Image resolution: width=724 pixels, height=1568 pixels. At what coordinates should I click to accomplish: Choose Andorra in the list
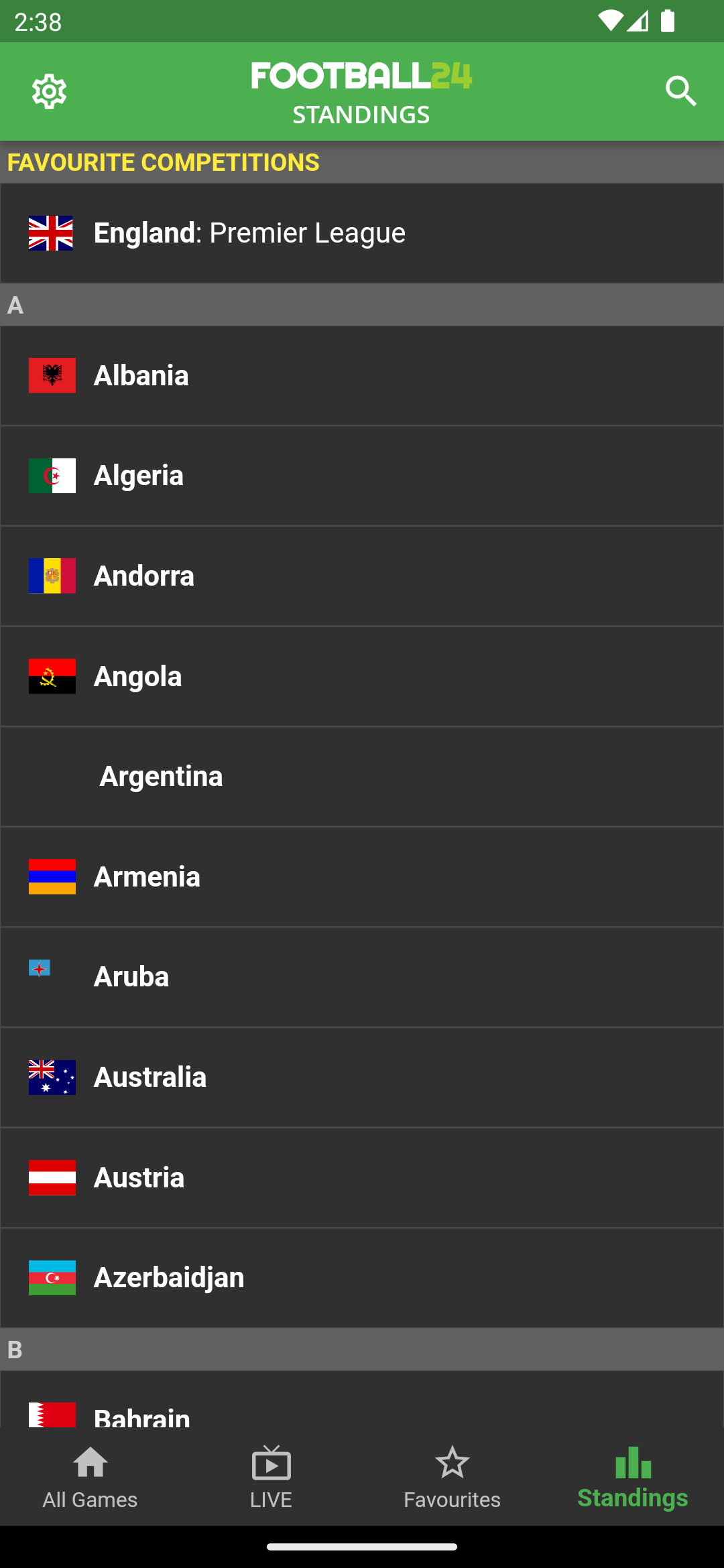tap(362, 576)
